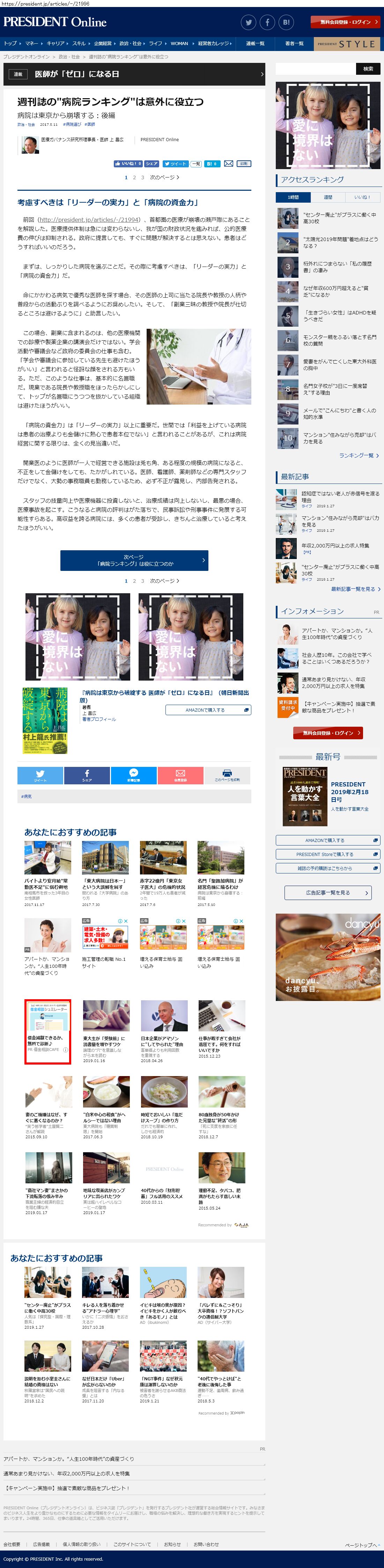Tap PRESIDENT Storeで購入する button
Screen dimensions: 384x1568
(x=328, y=854)
